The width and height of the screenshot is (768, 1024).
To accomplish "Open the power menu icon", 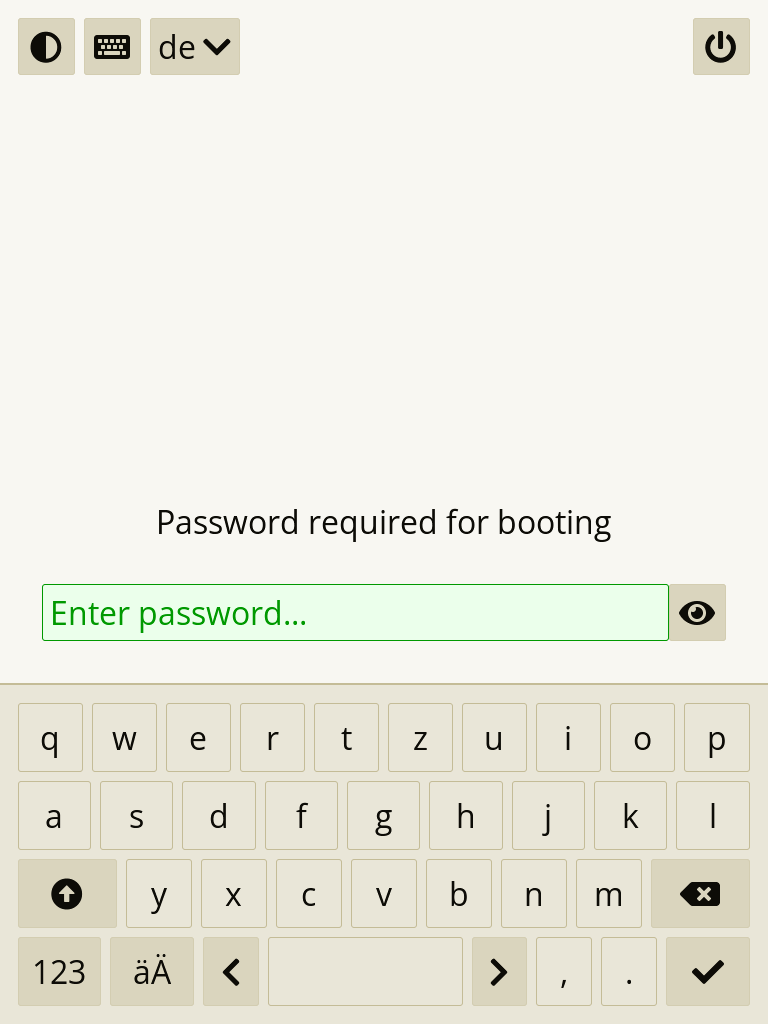I will [721, 47].
